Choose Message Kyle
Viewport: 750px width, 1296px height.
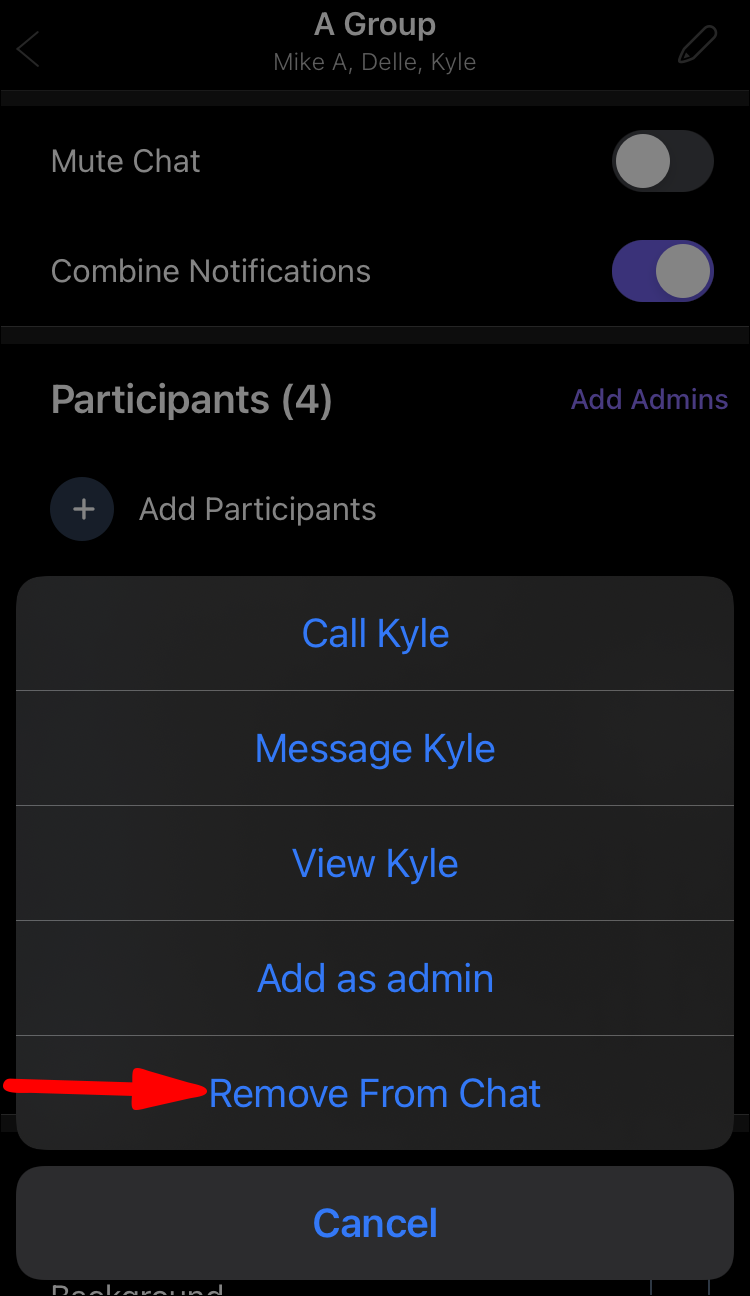[x=375, y=749]
